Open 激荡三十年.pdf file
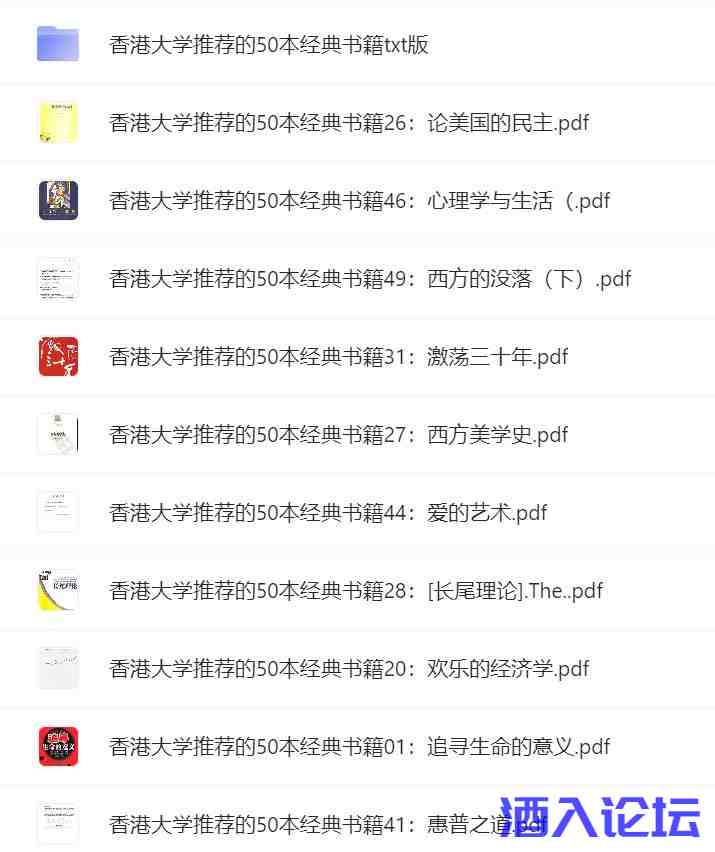 [338, 357]
